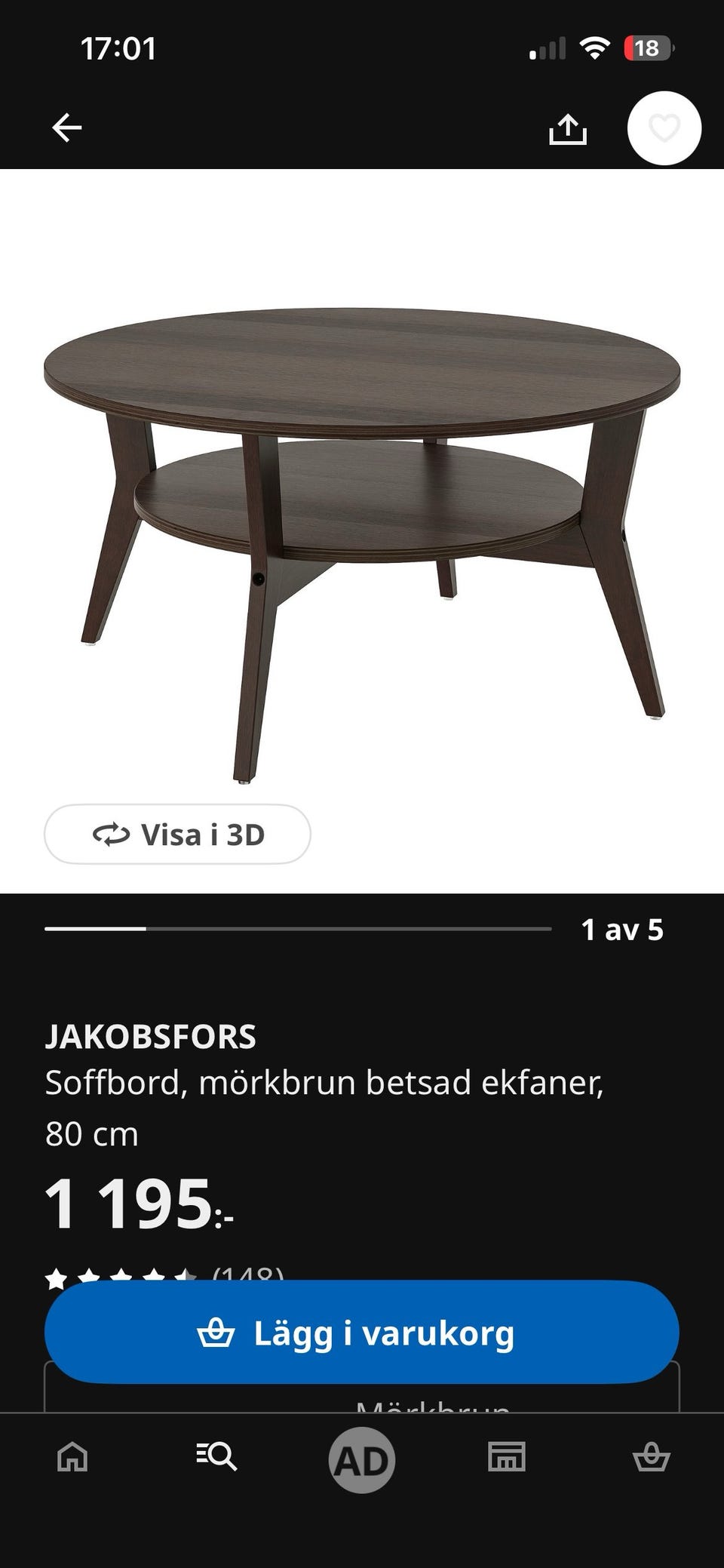724x1568 pixels.
Task: Open the search tab in bottom bar
Action: pyautogui.click(x=216, y=1459)
